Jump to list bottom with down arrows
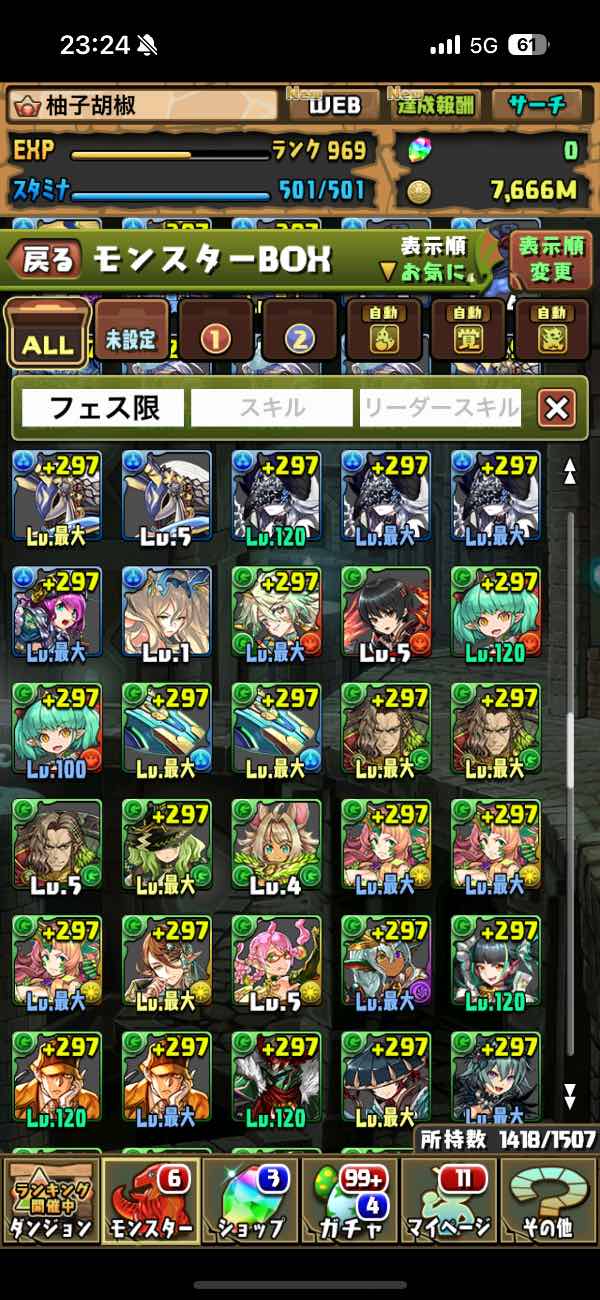The height and width of the screenshot is (1300, 600). point(570,1094)
